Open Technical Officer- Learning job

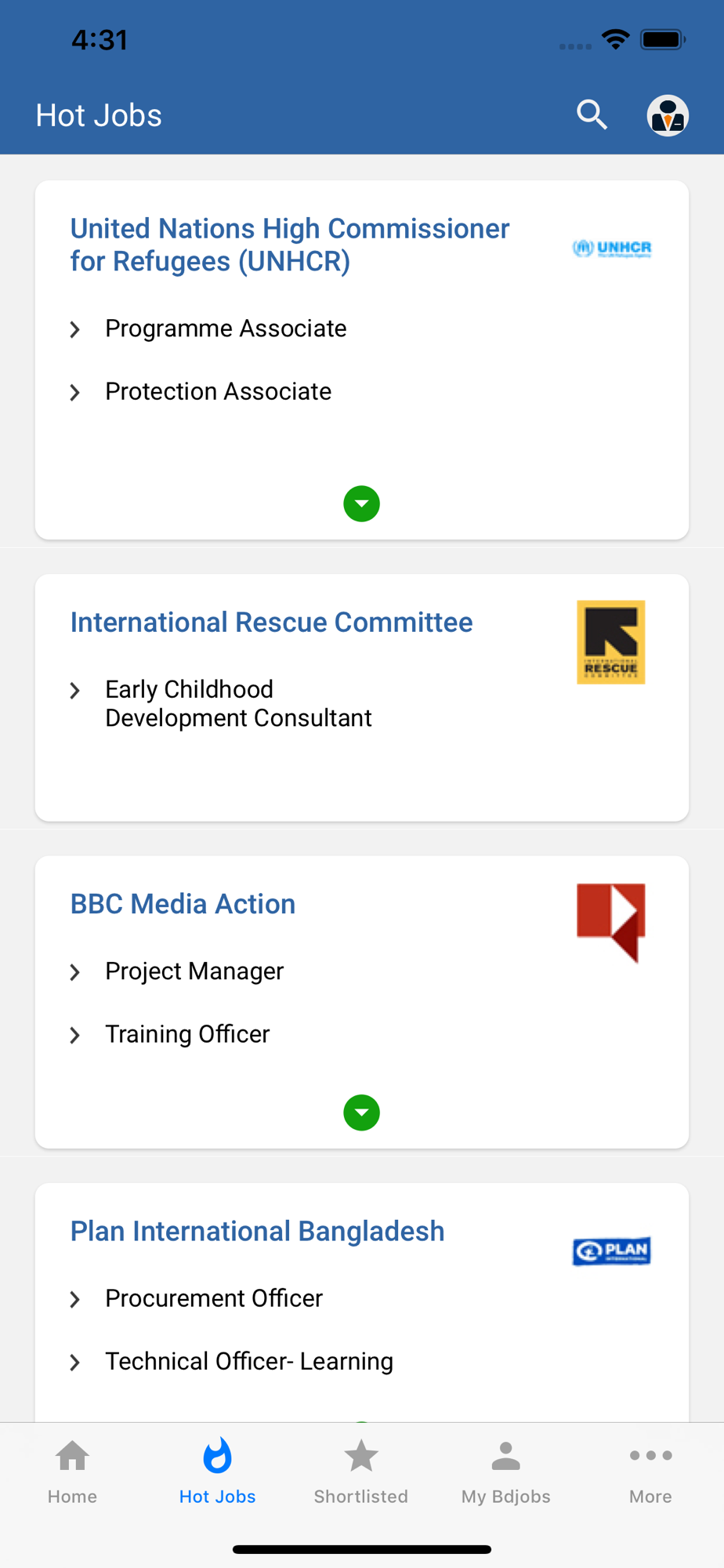coord(249,1361)
